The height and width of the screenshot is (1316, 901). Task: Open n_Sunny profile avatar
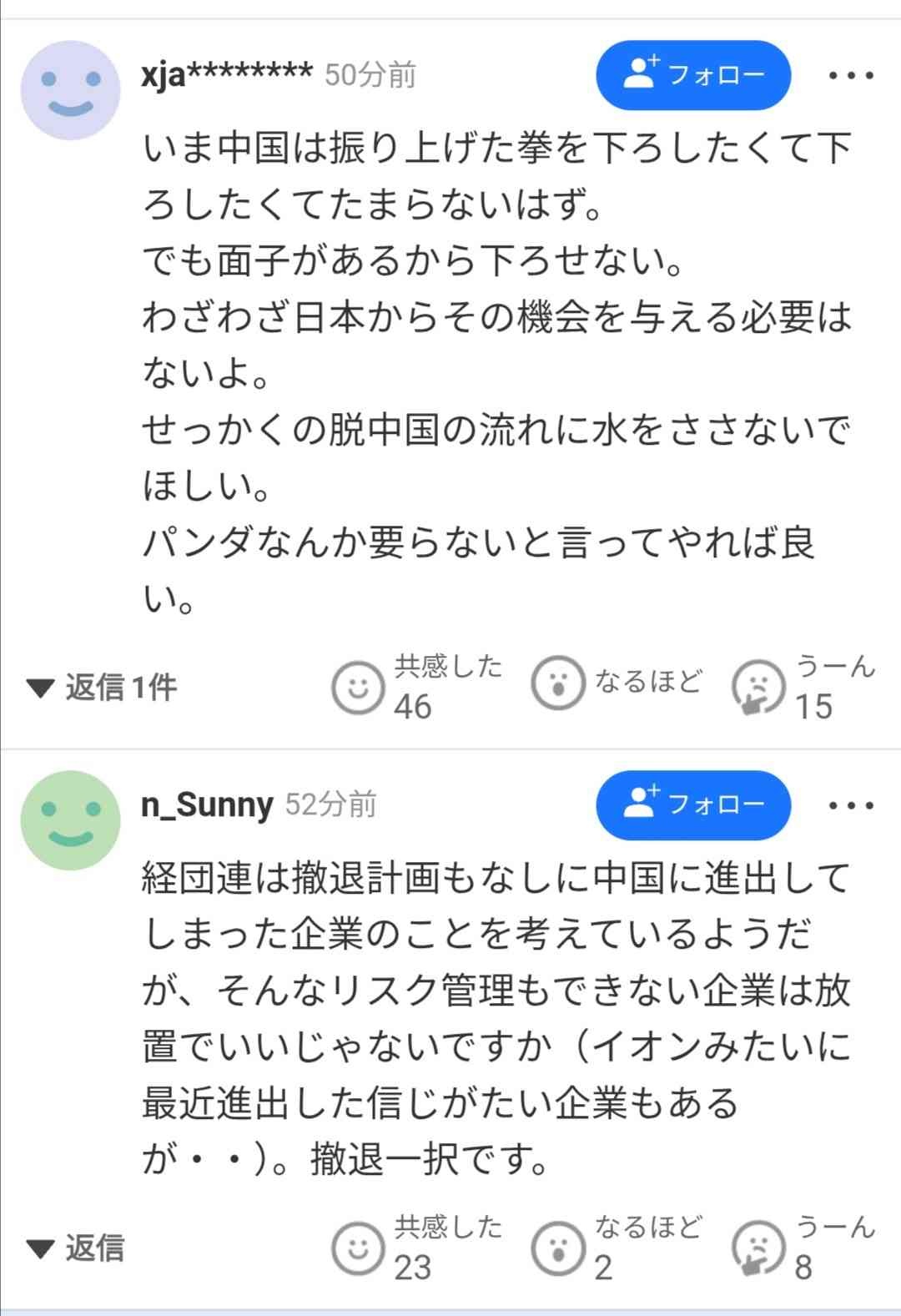tap(71, 819)
